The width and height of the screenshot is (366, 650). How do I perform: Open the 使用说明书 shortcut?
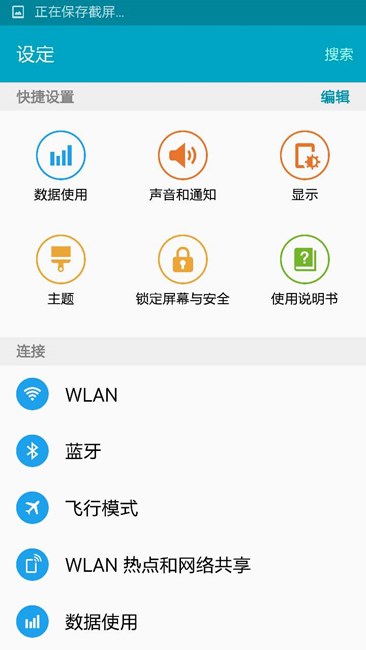pos(305,270)
